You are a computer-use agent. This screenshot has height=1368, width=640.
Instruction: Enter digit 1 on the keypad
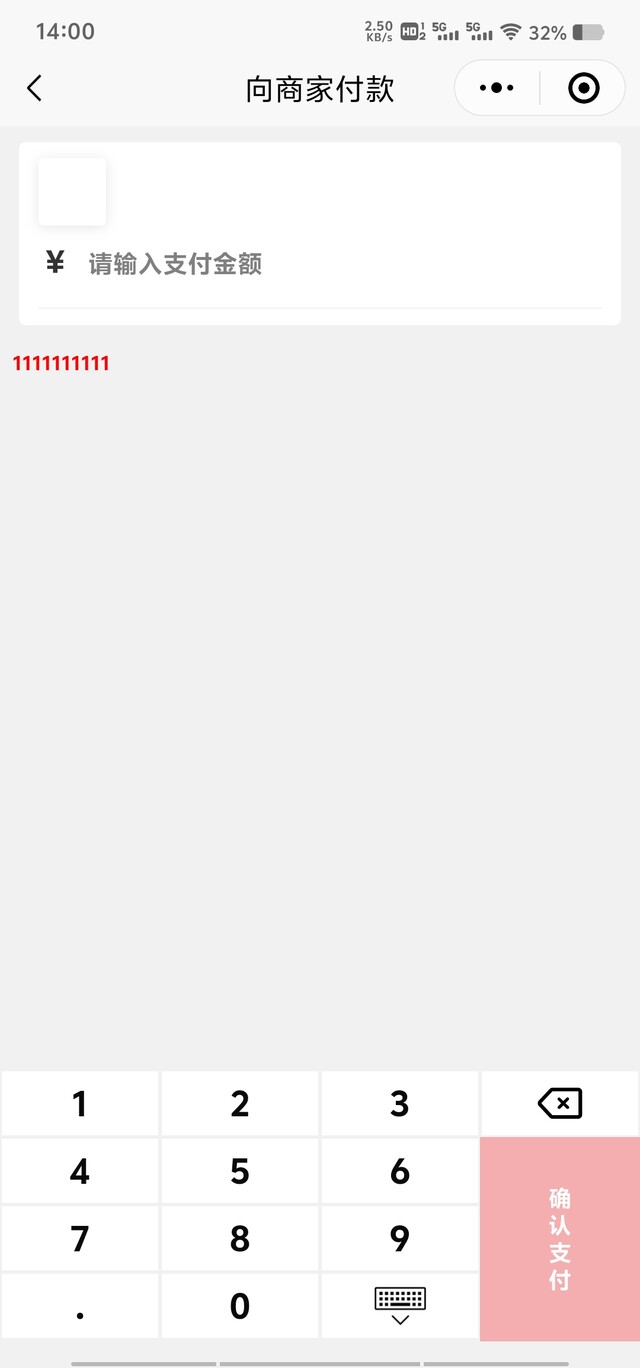[x=80, y=1104]
